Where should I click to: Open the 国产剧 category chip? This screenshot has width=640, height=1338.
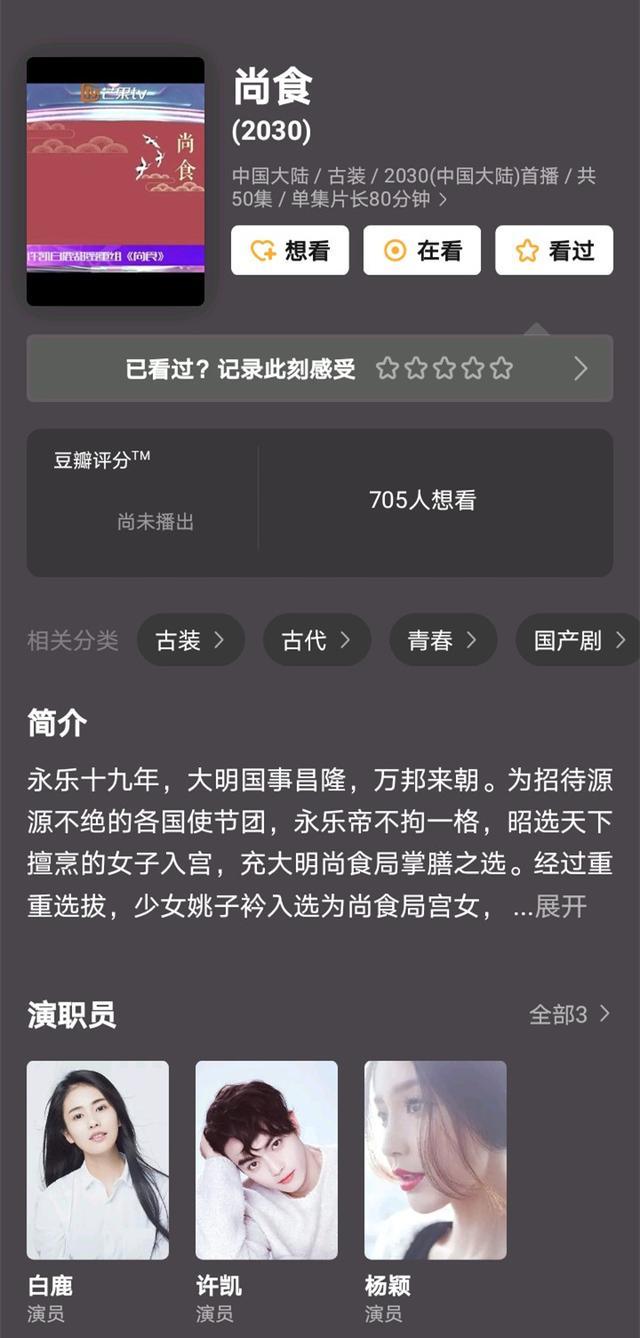pyautogui.click(x=578, y=640)
